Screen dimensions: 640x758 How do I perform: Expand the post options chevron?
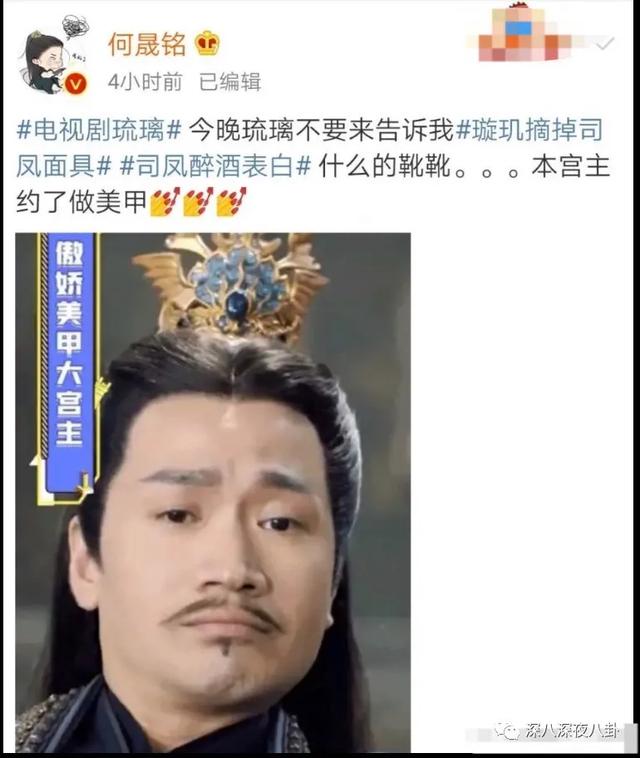click(604, 44)
